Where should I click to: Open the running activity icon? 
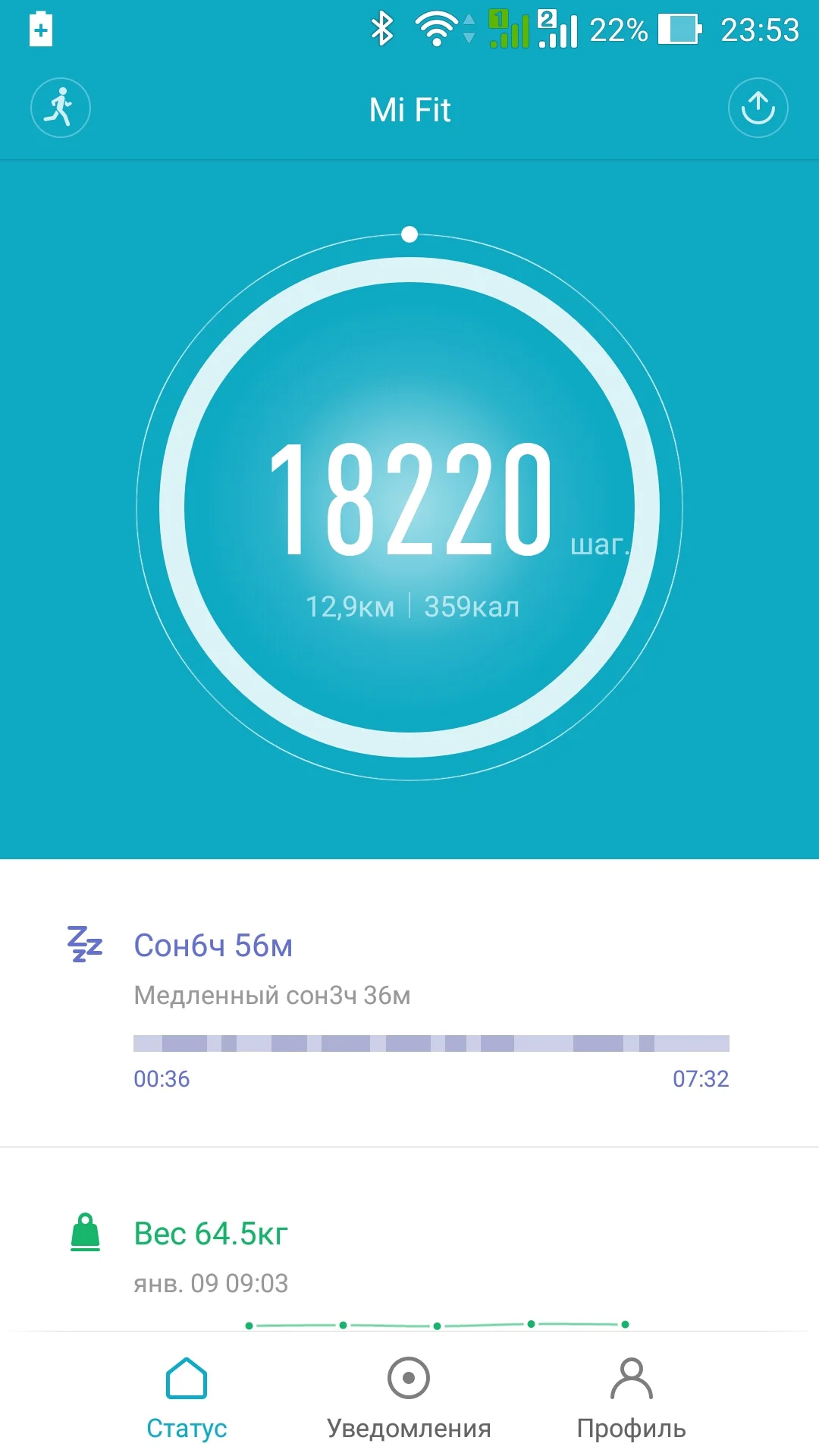point(61,108)
